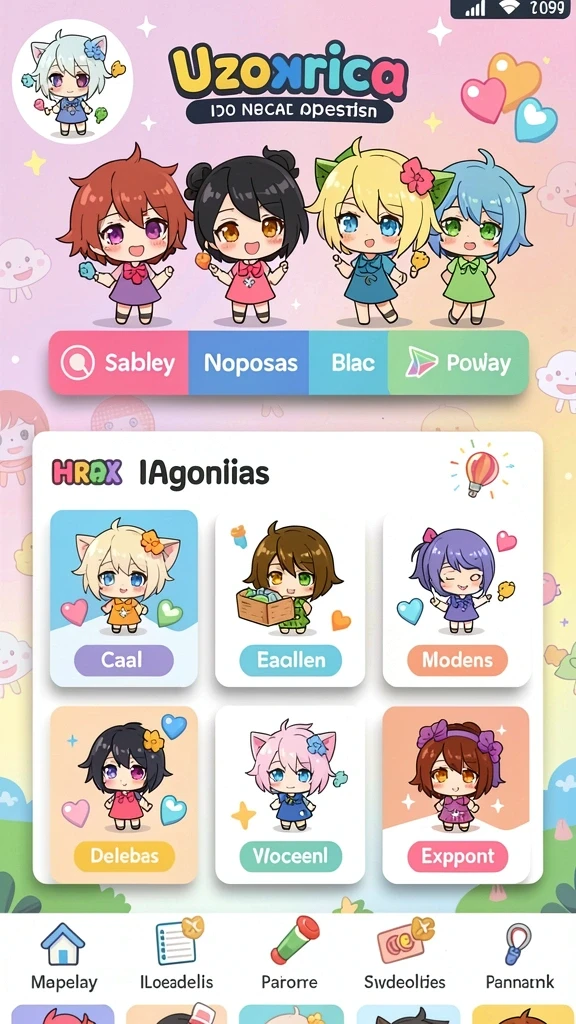This screenshot has height=1024, width=576.
Task: Tap the Vlocenl button
Action: tap(291, 856)
